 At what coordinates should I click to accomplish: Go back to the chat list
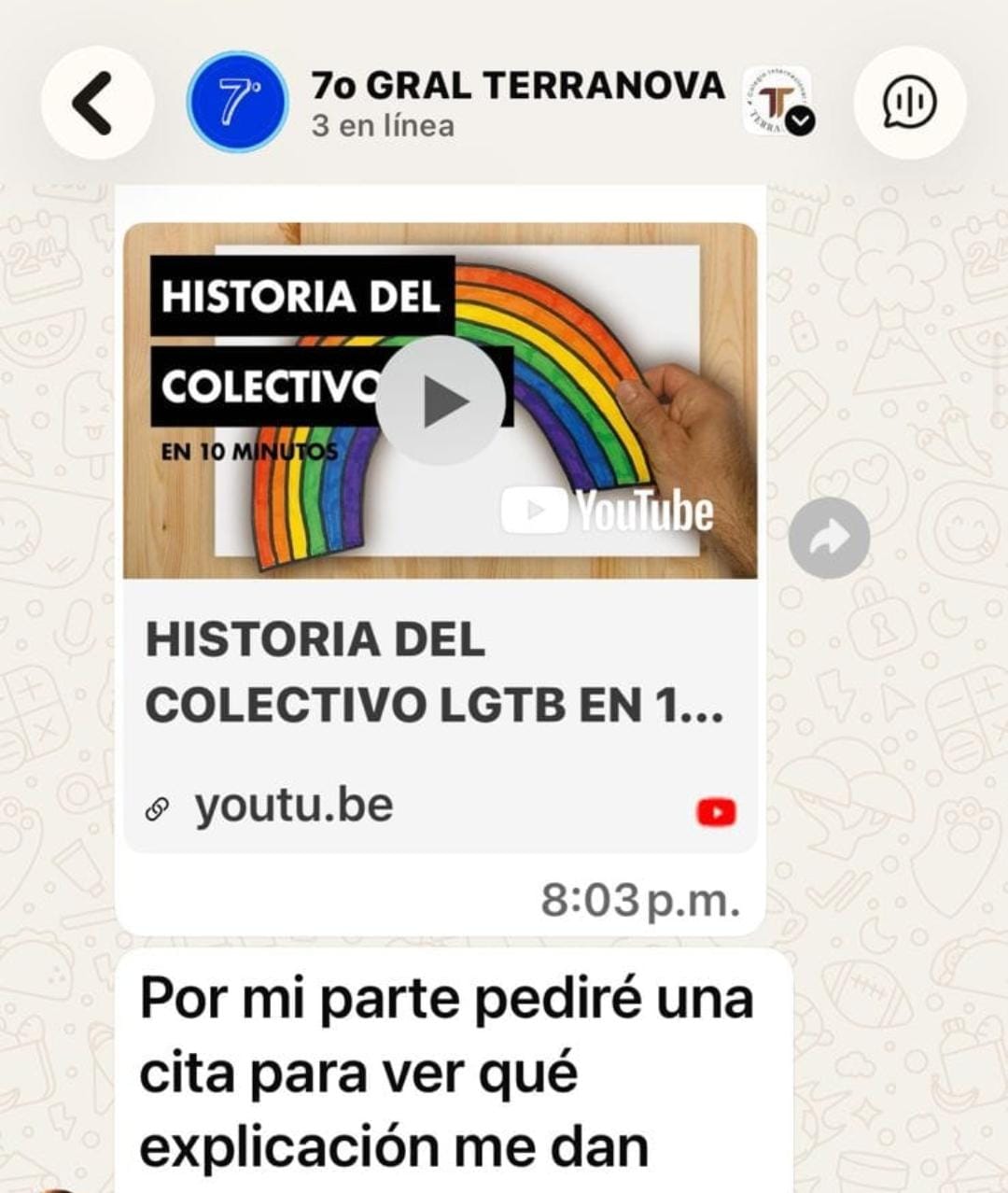click(96, 103)
